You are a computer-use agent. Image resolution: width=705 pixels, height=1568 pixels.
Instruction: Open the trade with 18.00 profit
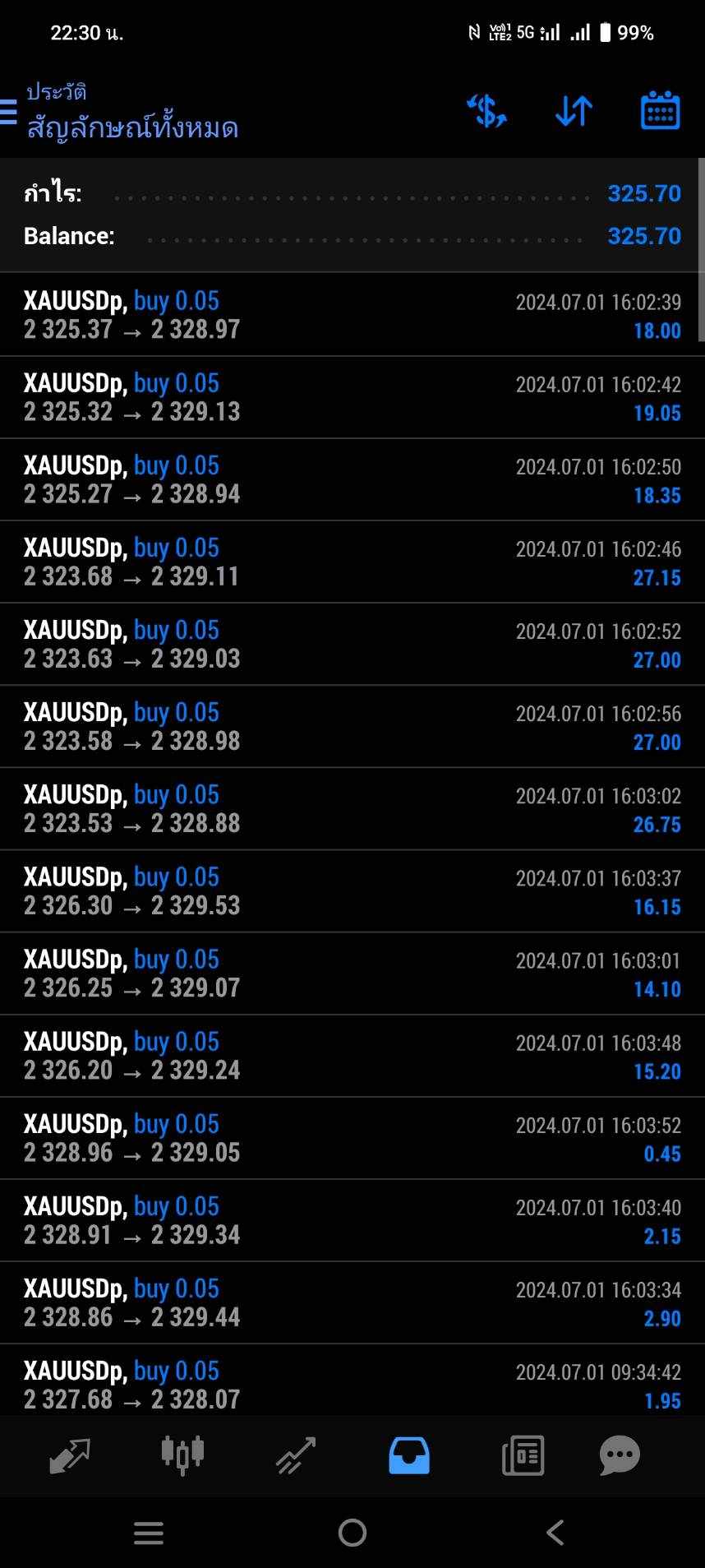(x=352, y=315)
